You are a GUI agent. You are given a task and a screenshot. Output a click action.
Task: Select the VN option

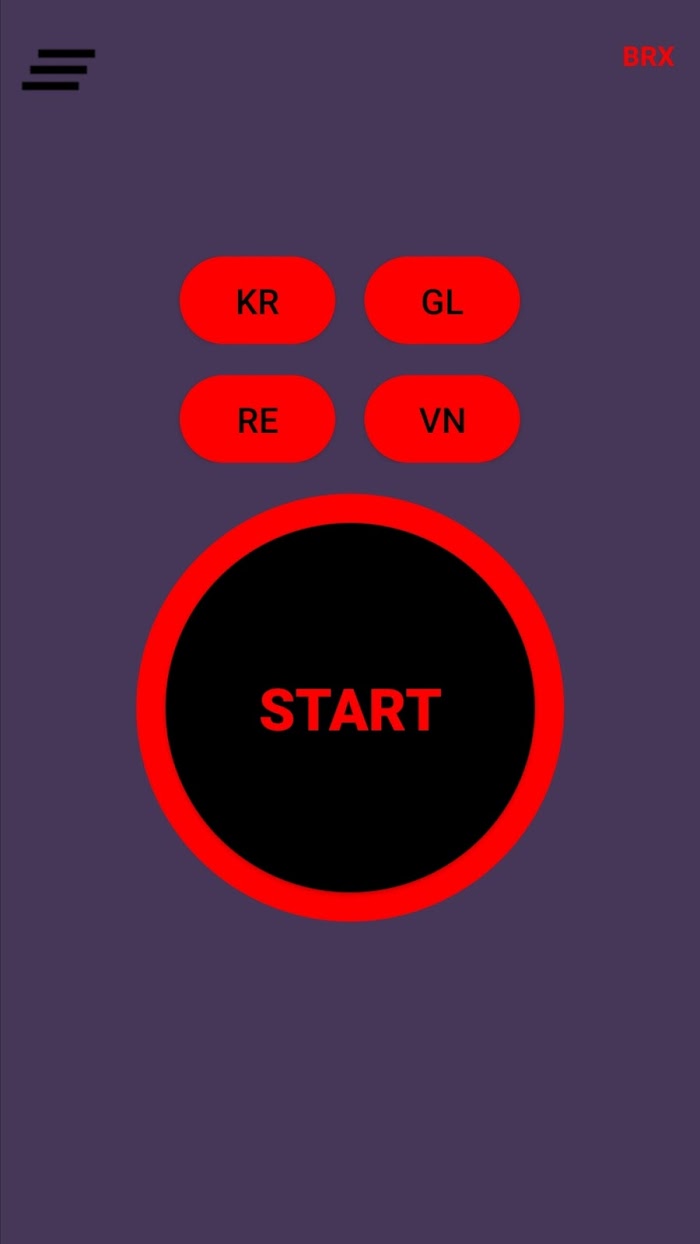click(x=442, y=419)
